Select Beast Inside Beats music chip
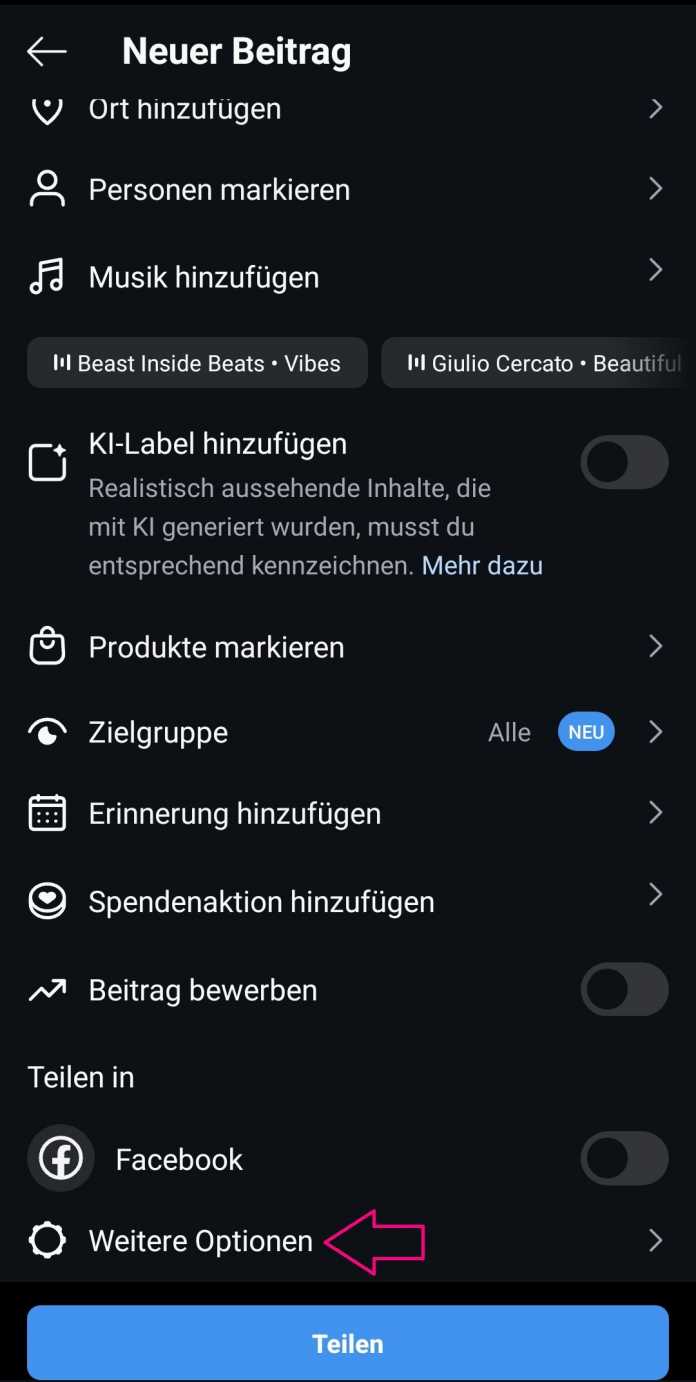The height and width of the screenshot is (1382, 696). pos(197,363)
